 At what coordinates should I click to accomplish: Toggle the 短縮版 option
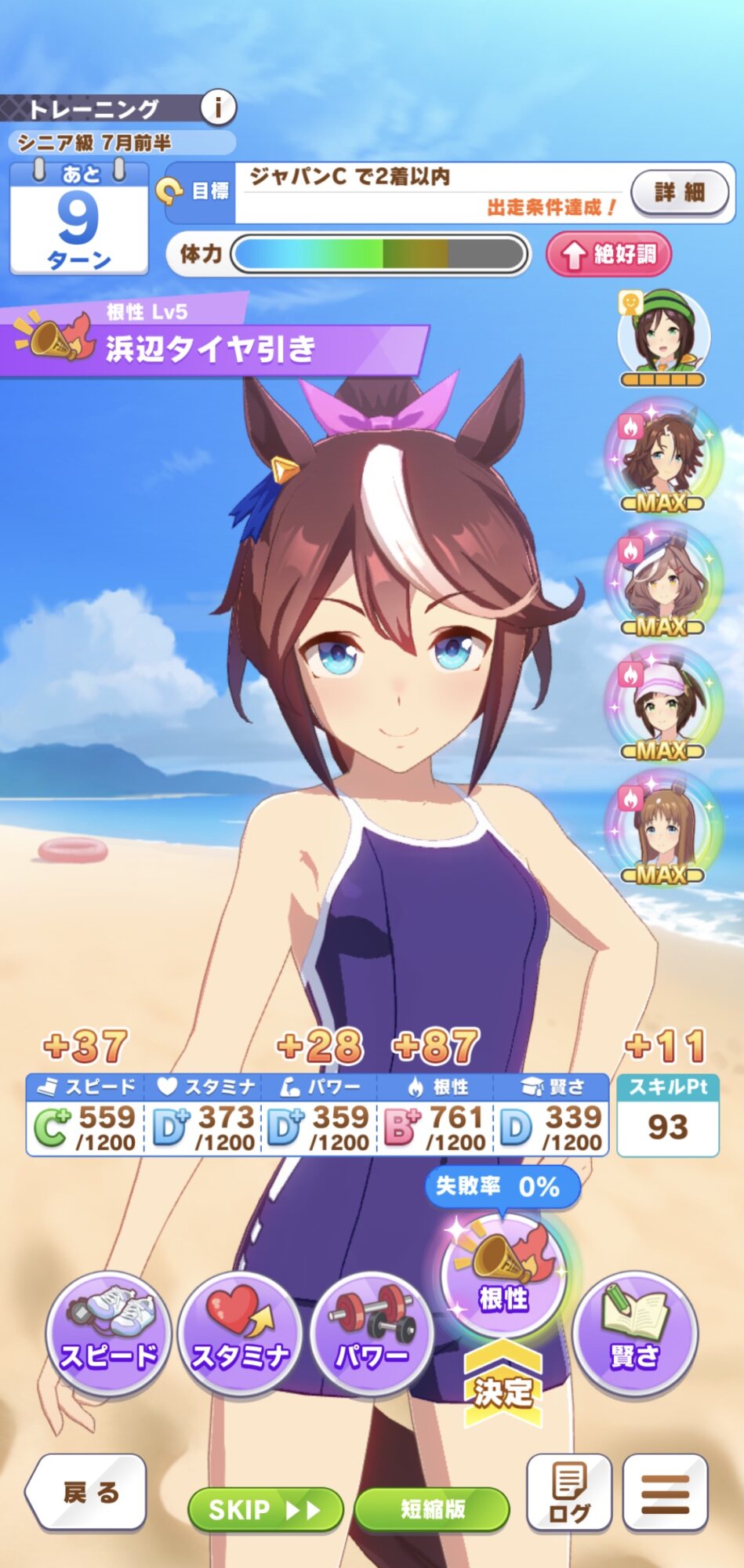pyautogui.click(x=432, y=1509)
